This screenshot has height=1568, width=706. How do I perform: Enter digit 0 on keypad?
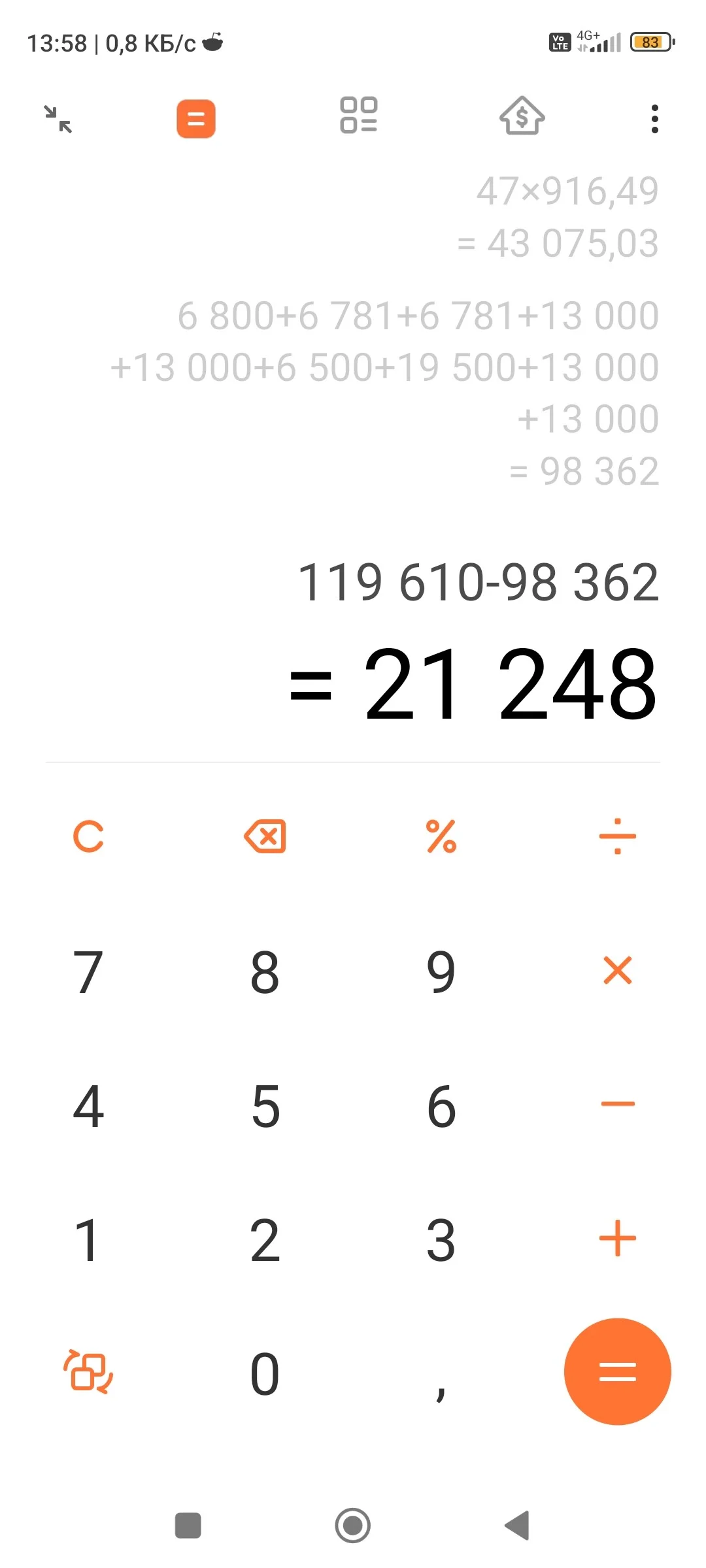(265, 1374)
